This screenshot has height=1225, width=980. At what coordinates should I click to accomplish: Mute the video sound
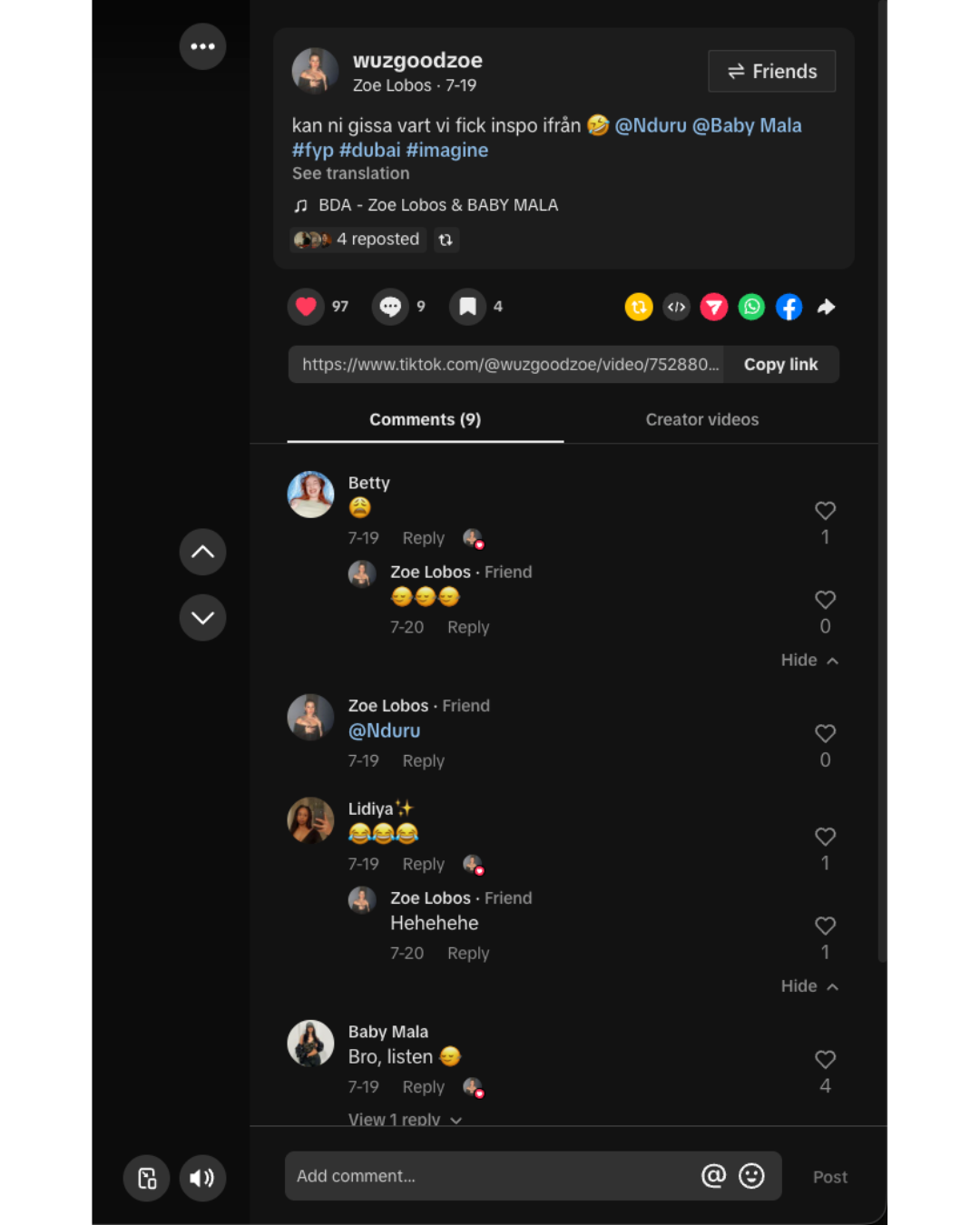point(202,1178)
